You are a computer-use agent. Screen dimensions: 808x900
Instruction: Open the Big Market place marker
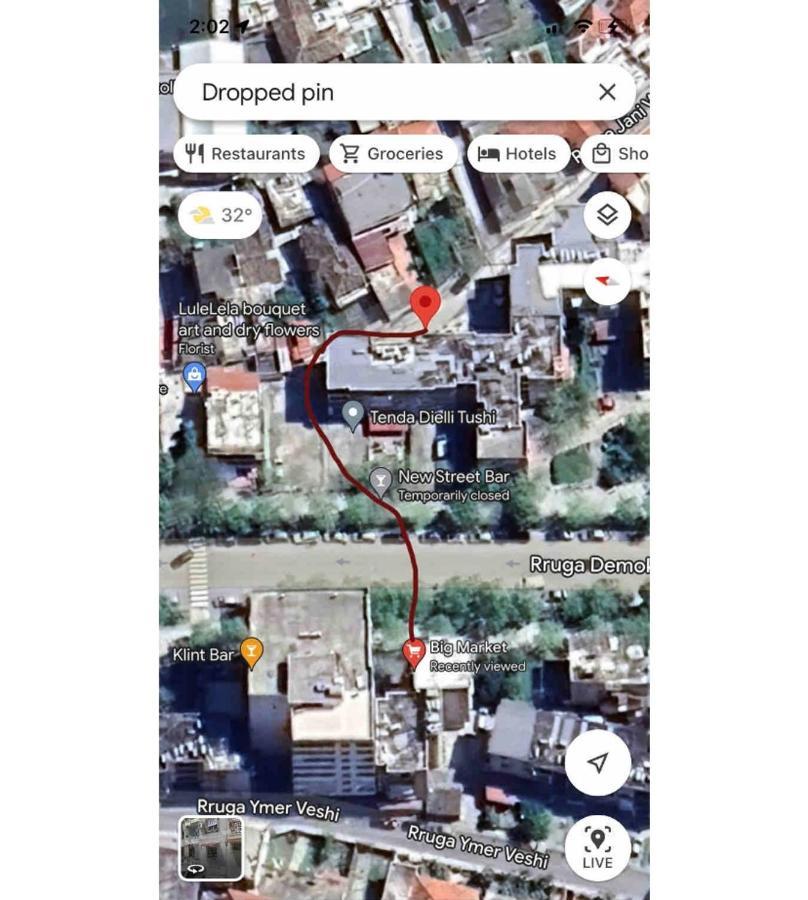(414, 653)
